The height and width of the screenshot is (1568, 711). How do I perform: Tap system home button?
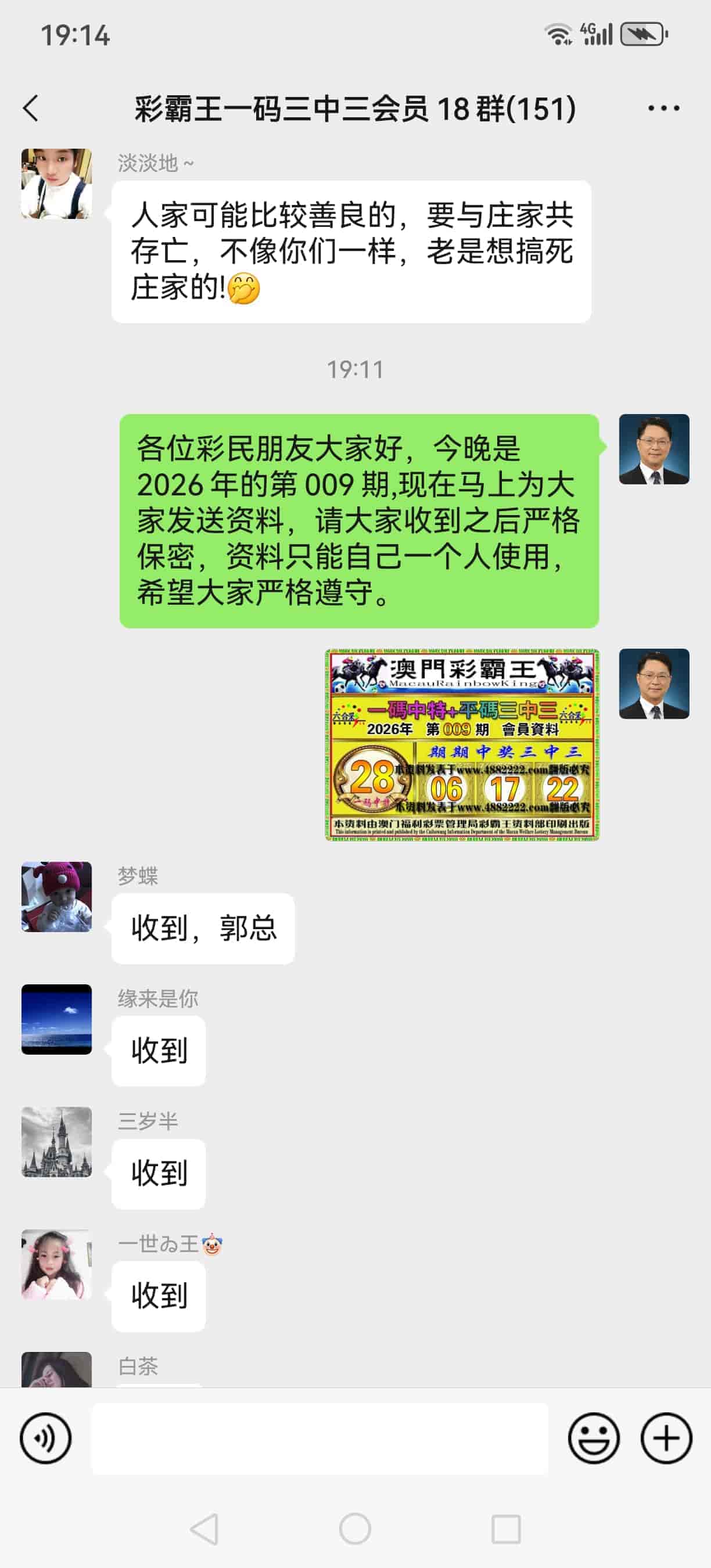tap(355, 1529)
